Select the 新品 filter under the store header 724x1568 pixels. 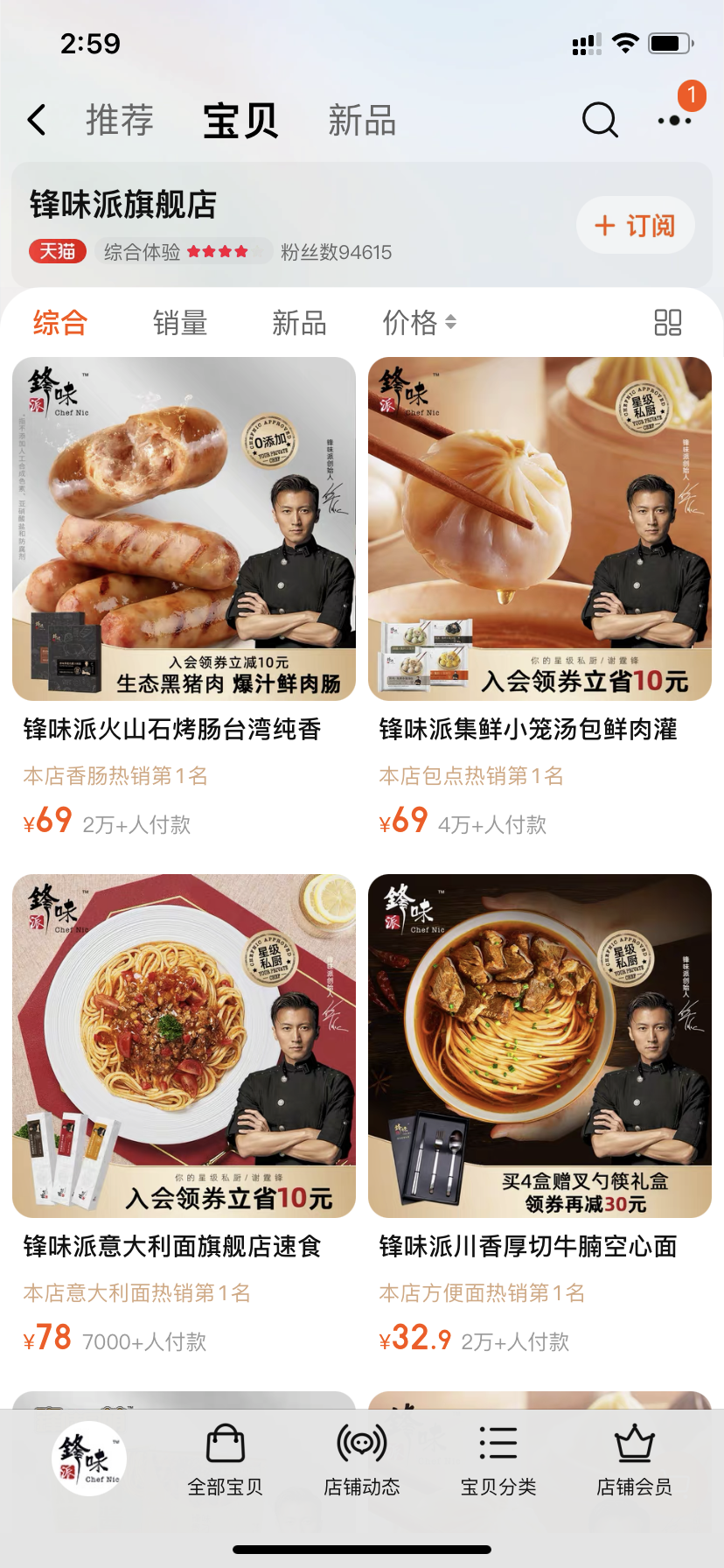299,323
